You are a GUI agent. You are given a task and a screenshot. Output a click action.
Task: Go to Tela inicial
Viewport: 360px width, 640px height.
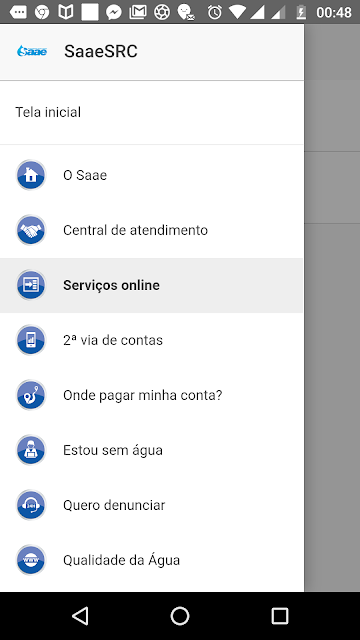coord(152,112)
